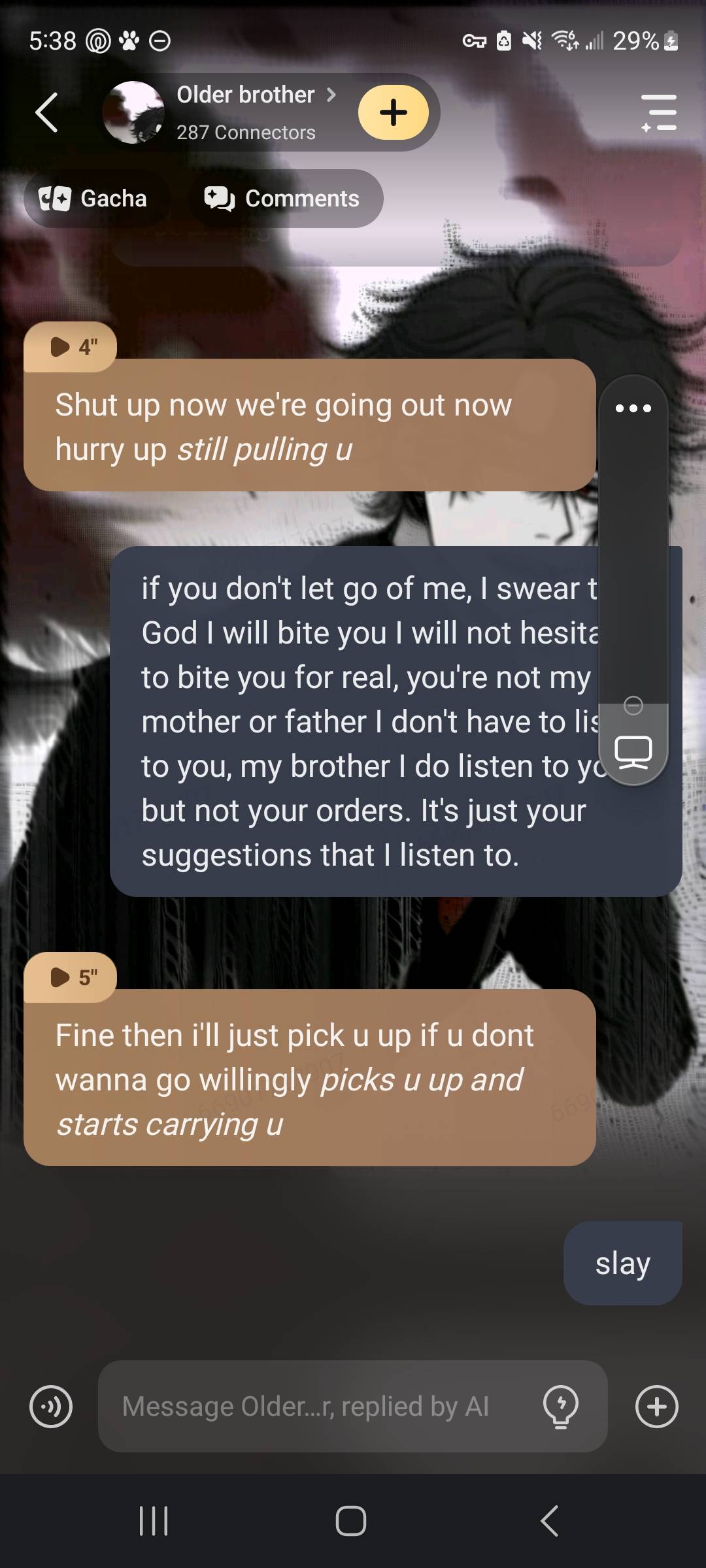Tap the voice call icon beside the message box
This screenshot has height=1568, width=706.
(51, 1407)
